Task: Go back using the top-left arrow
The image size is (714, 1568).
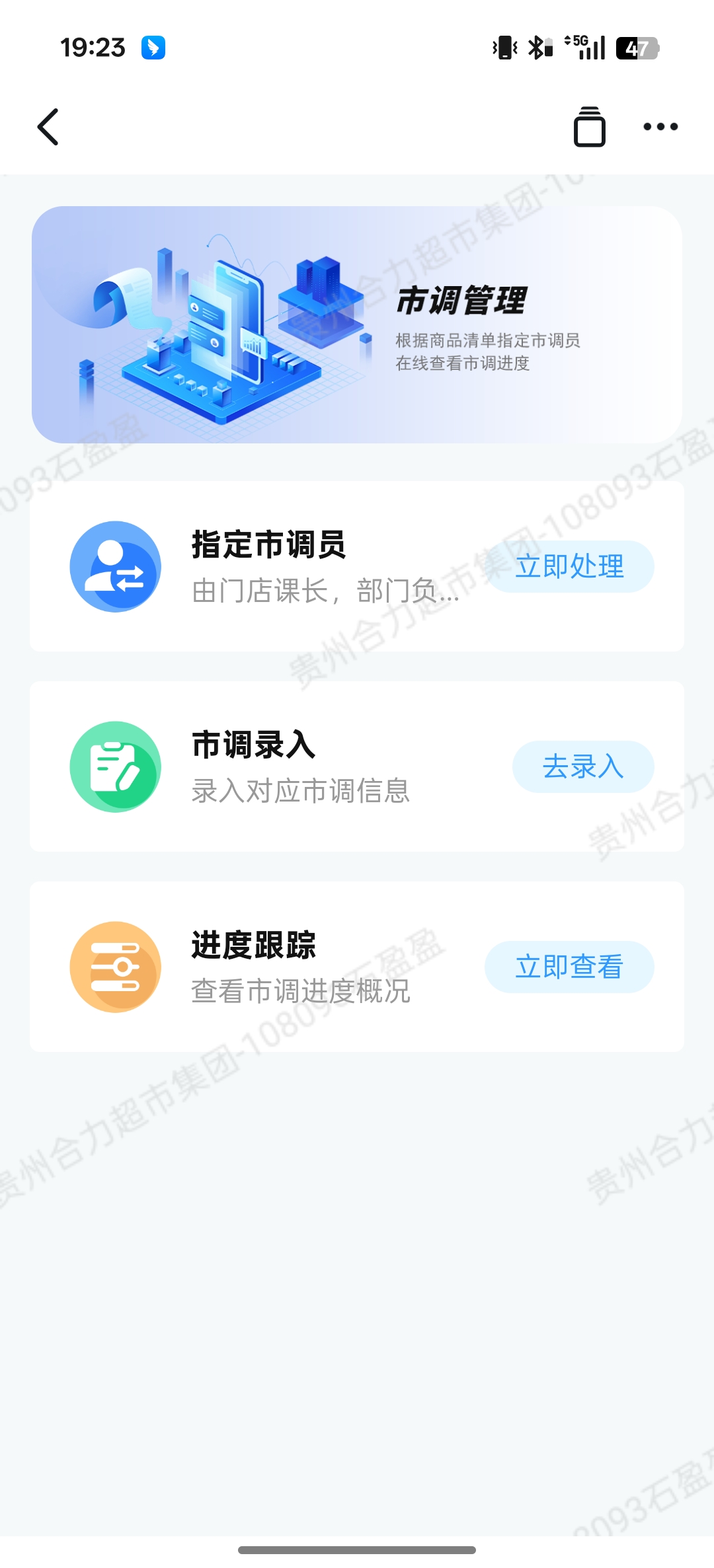Action: [x=48, y=127]
